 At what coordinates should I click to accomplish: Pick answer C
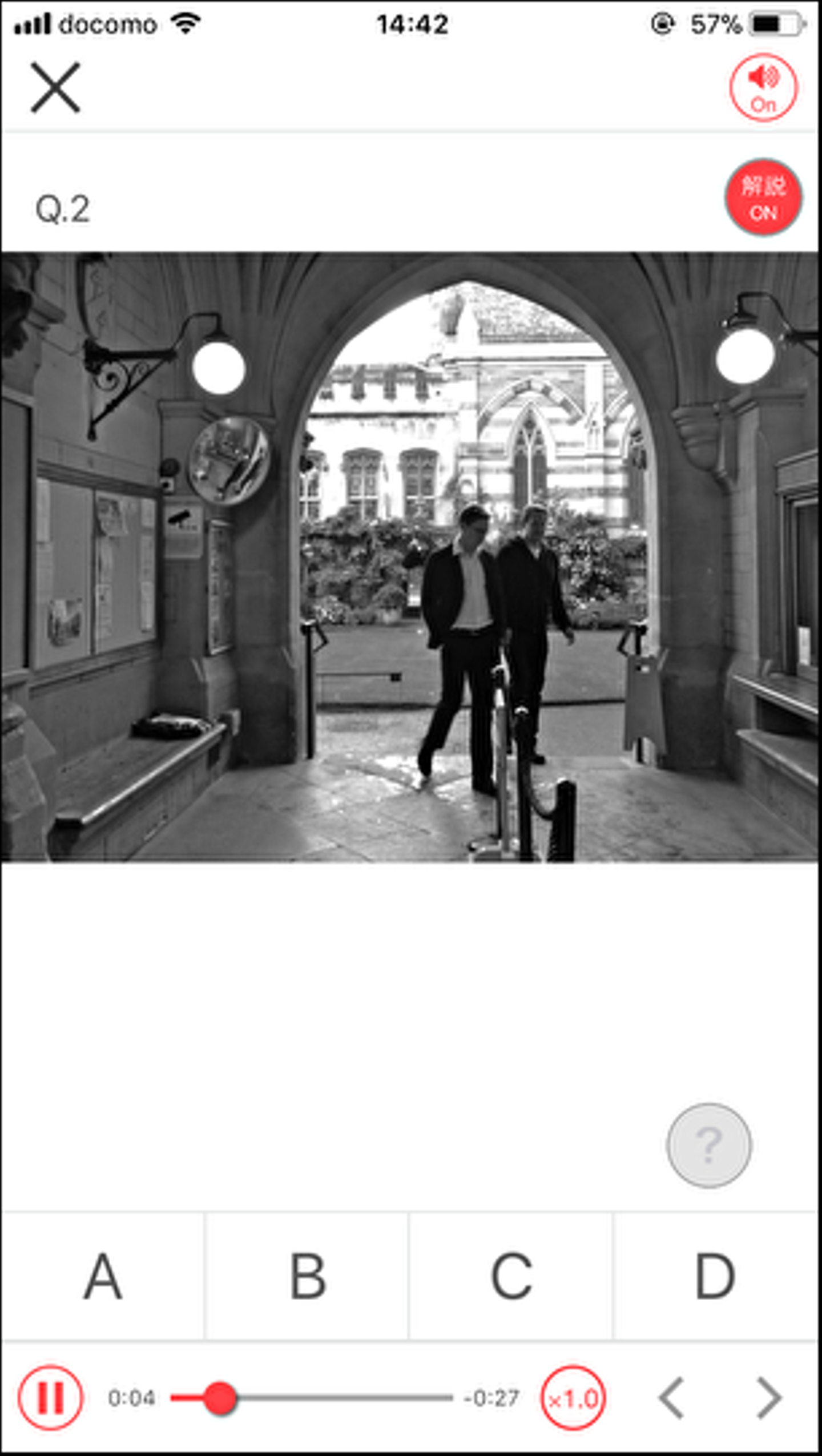(x=511, y=1276)
